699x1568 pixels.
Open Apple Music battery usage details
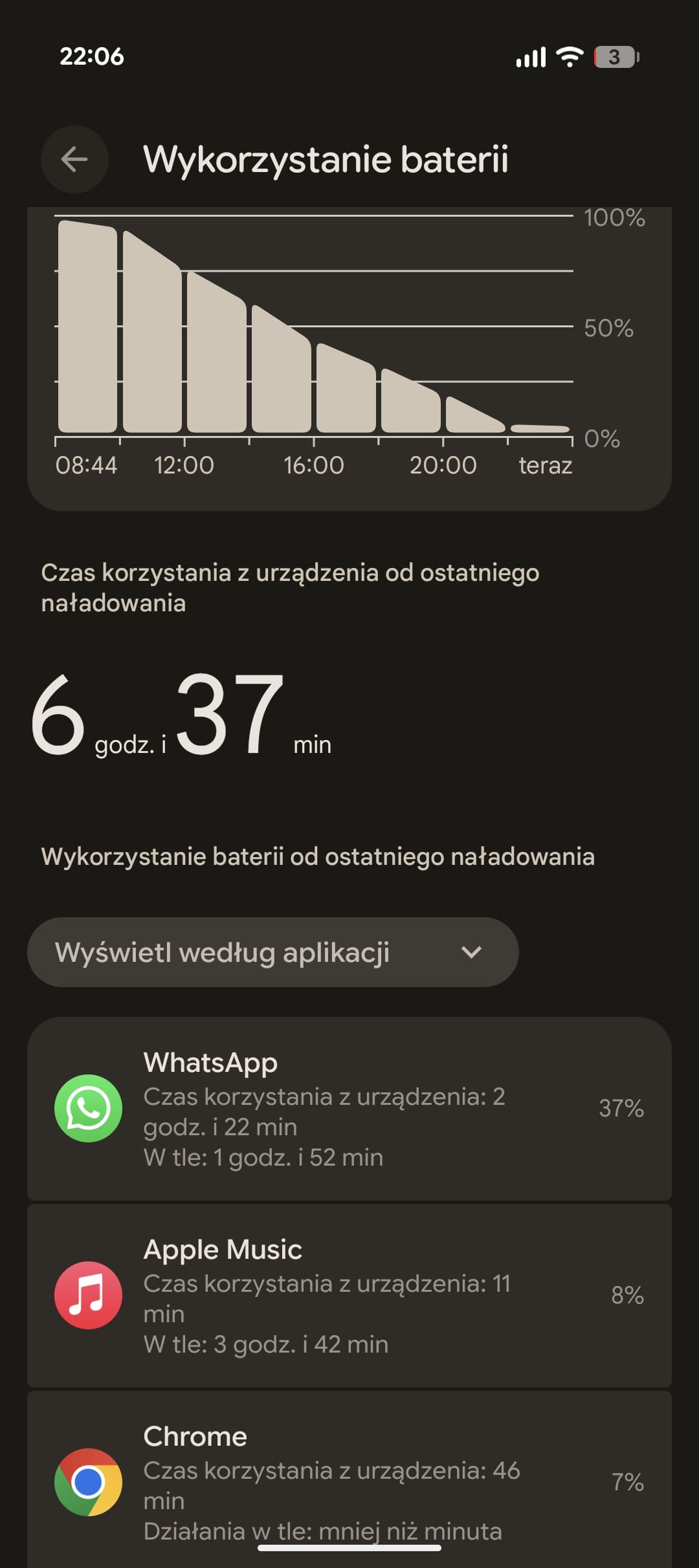tap(349, 1296)
